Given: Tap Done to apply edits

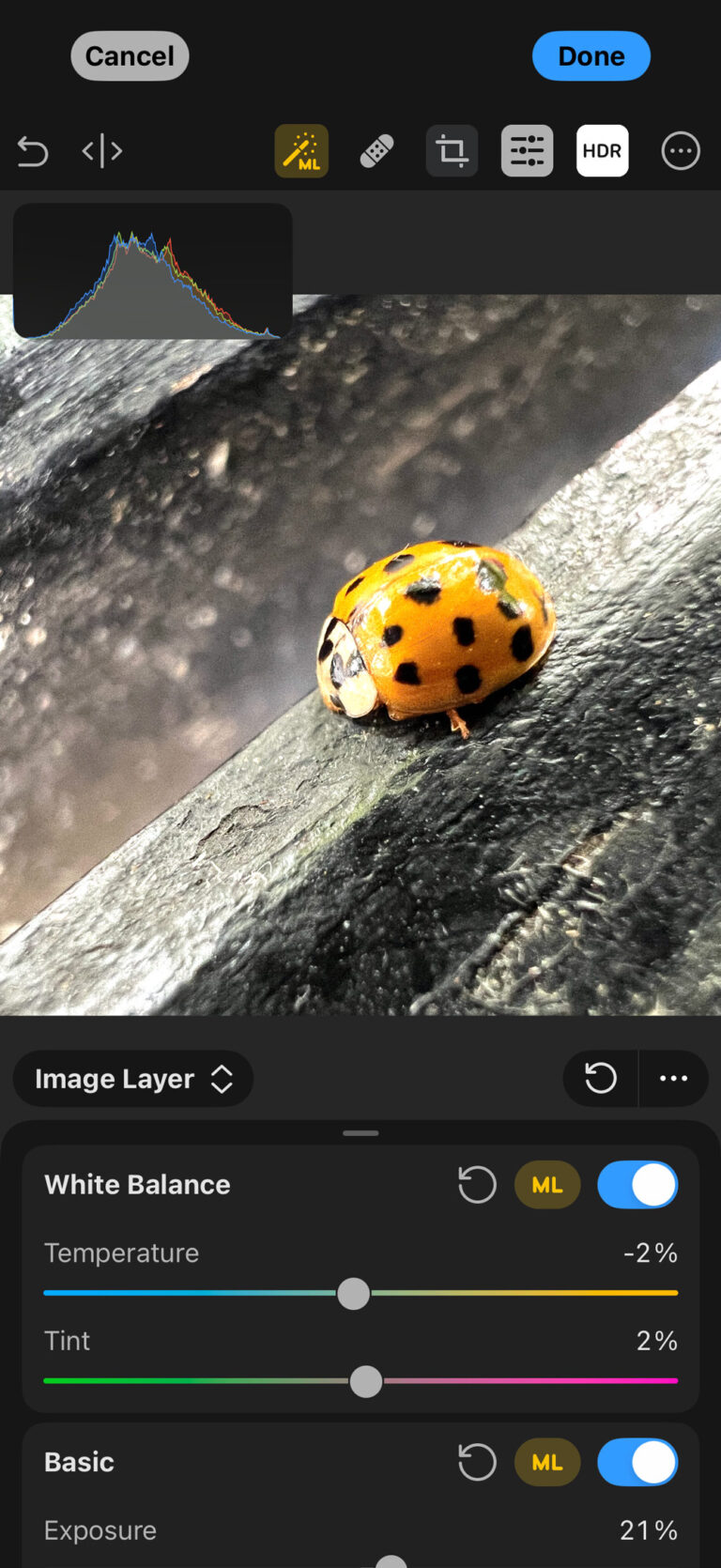Looking at the screenshot, I should click(x=591, y=55).
